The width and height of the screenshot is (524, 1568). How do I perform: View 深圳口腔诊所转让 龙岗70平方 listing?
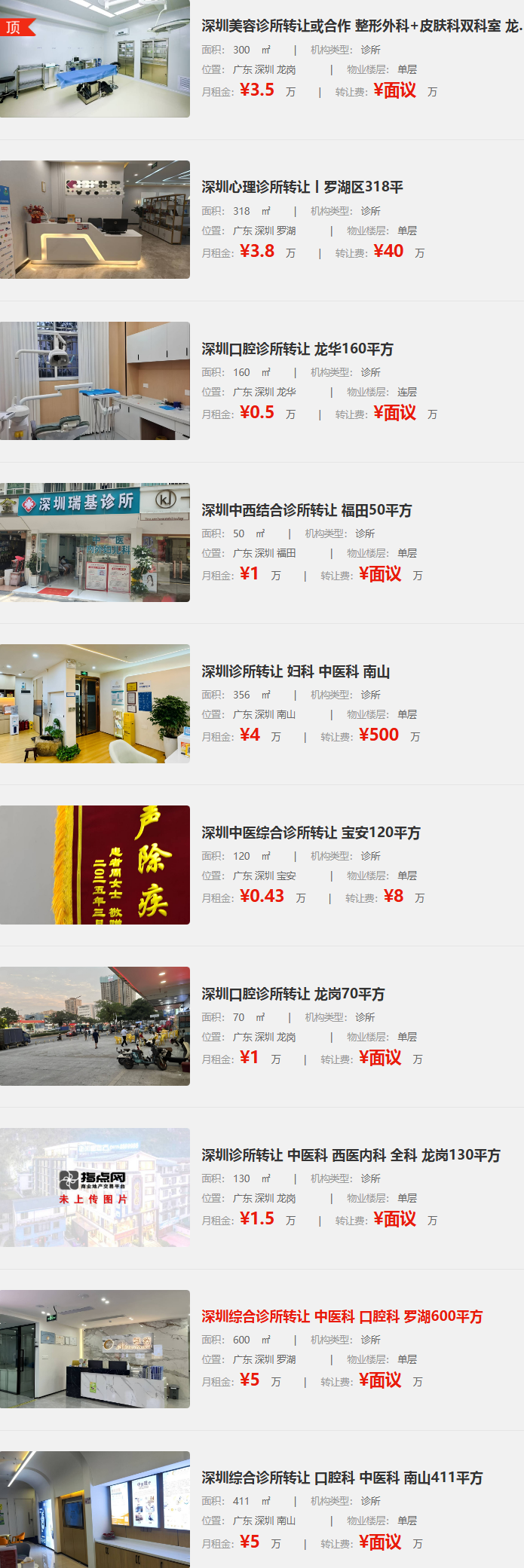pyautogui.click(x=293, y=994)
